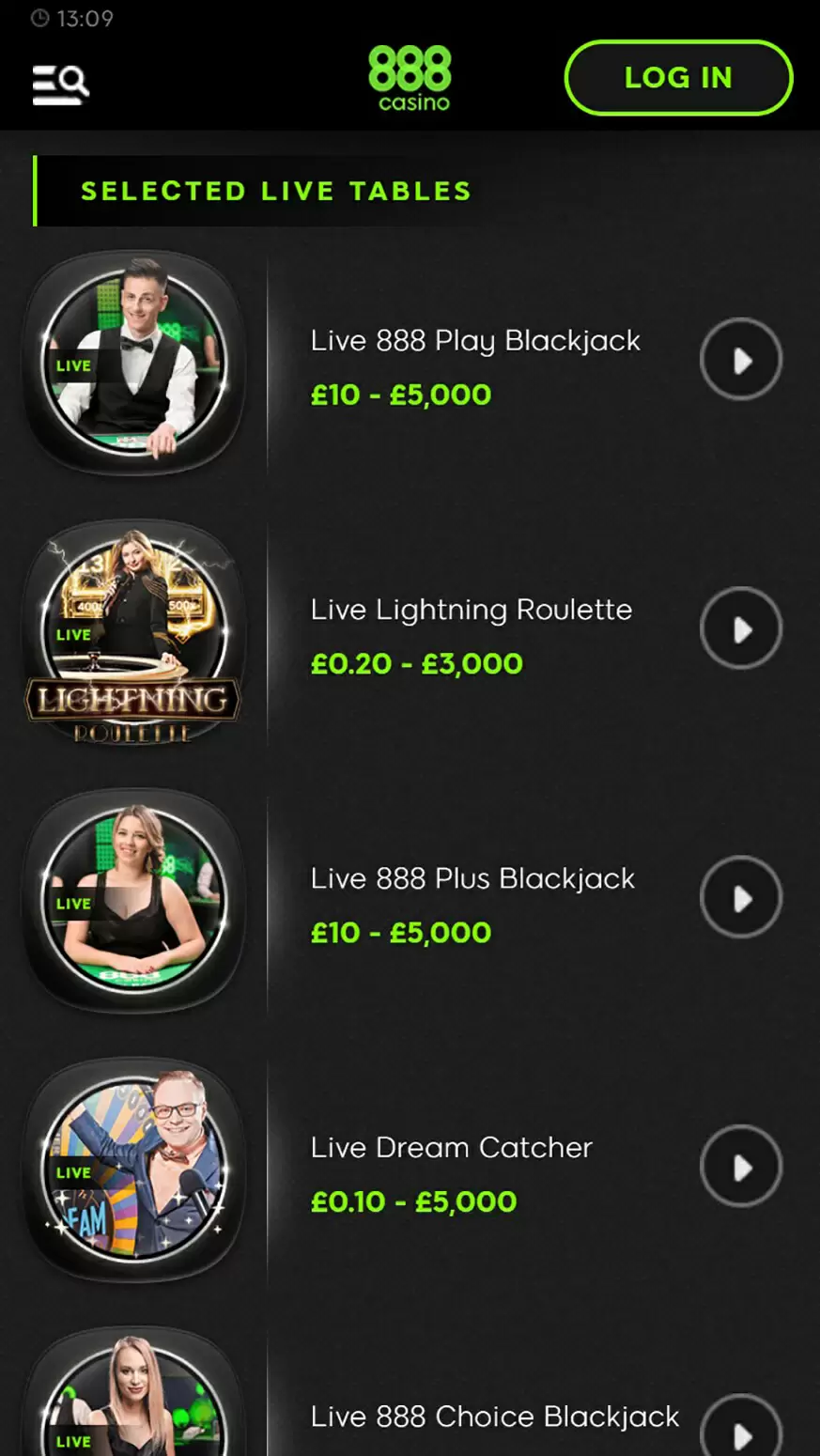
Task: Open Dream Catcher host thumbnail
Action: pyautogui.click(x=134, y=1170)
